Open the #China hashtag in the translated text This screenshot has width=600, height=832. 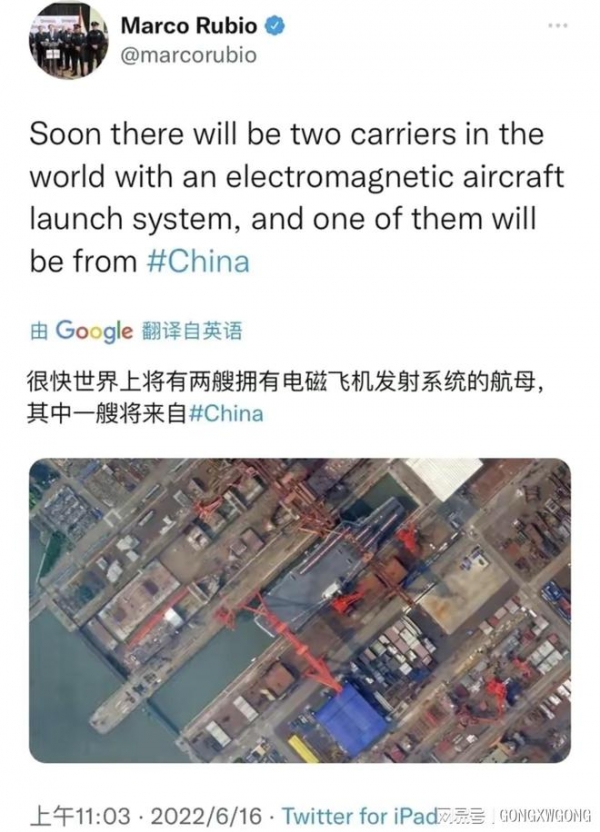tap(226, 413)
